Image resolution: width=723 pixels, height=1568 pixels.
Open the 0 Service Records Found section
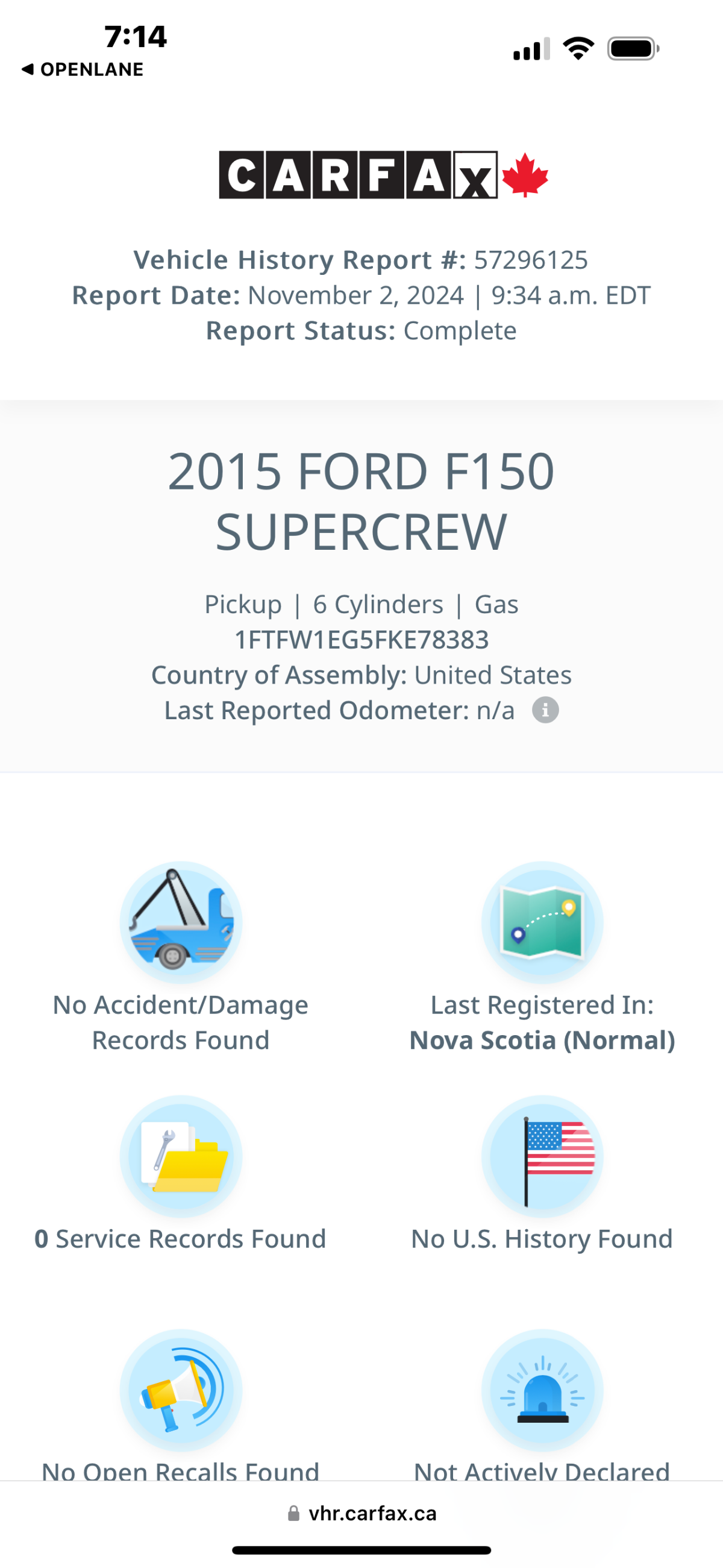tap(181, 1174)
